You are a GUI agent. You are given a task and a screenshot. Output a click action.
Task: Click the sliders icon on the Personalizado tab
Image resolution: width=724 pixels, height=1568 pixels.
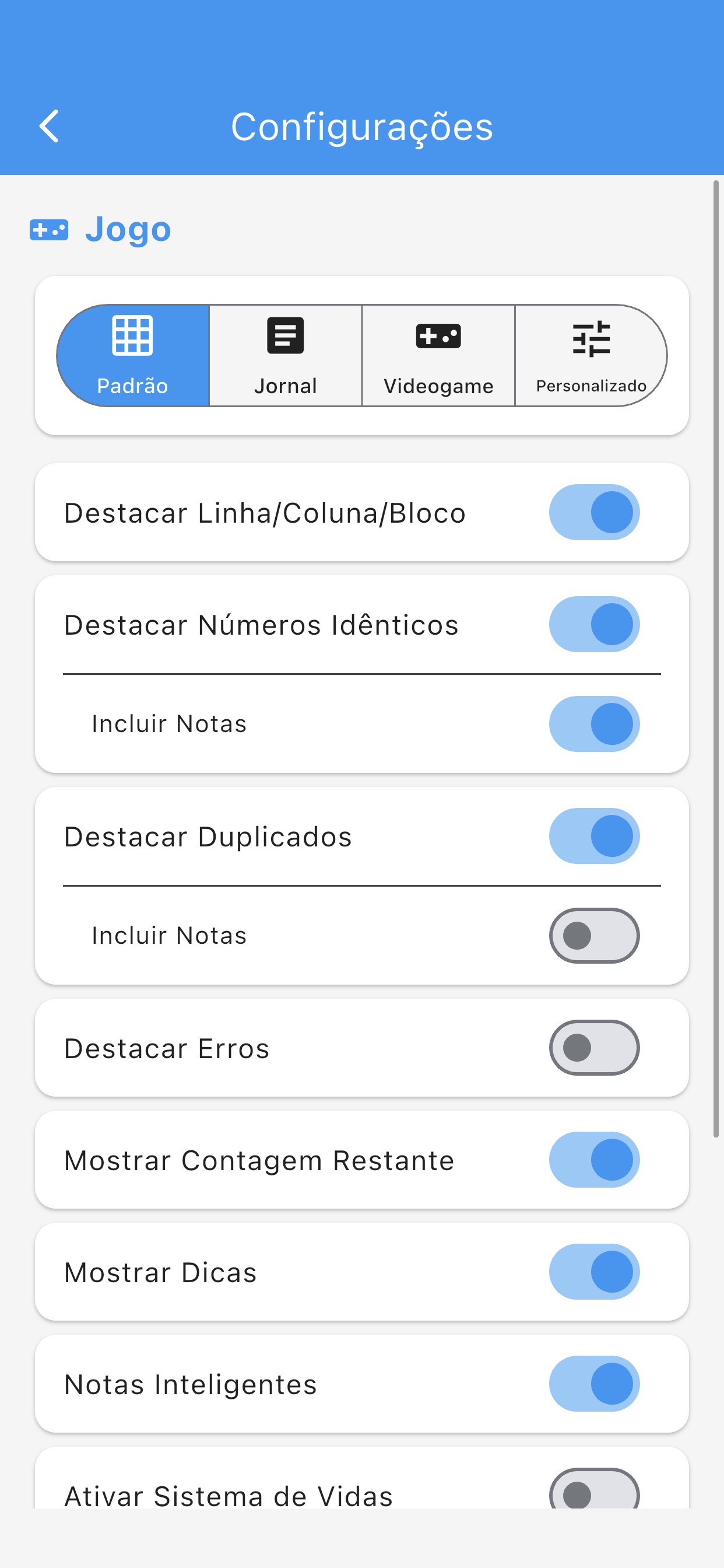[591, 339]
